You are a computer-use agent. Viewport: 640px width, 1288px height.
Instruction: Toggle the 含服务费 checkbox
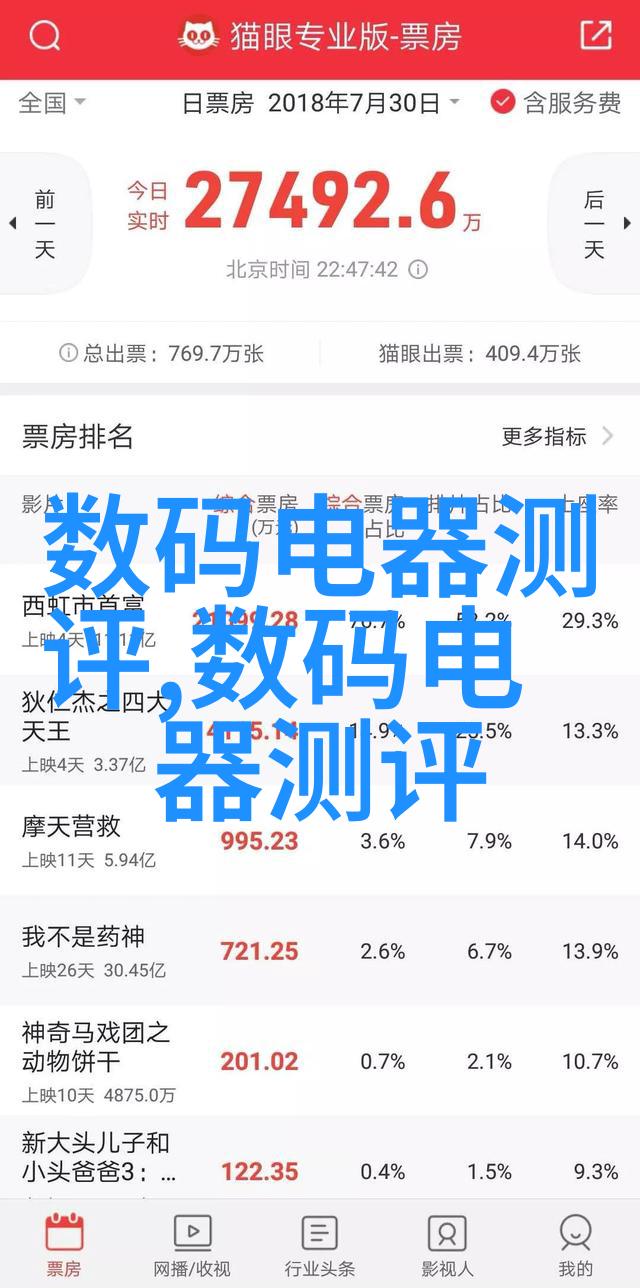click(x=555, y=102)
